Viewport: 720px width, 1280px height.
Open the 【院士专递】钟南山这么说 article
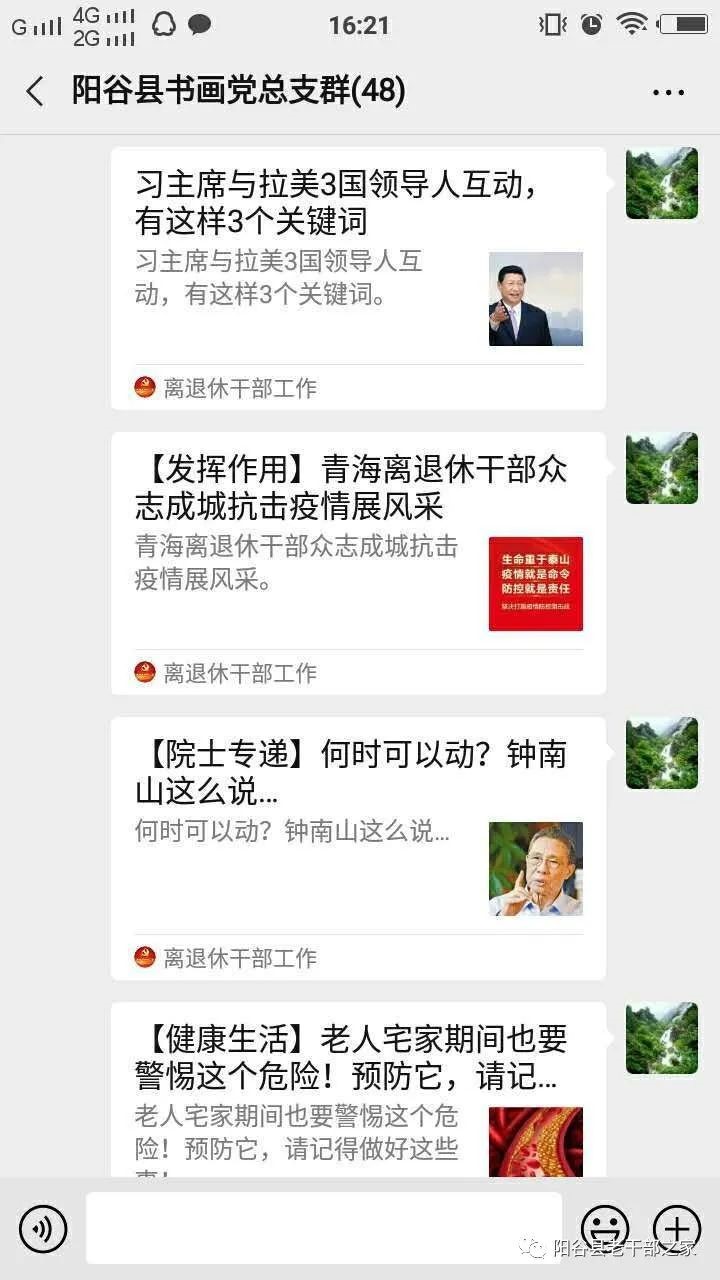pyautogui.click(x=357, y=847)
